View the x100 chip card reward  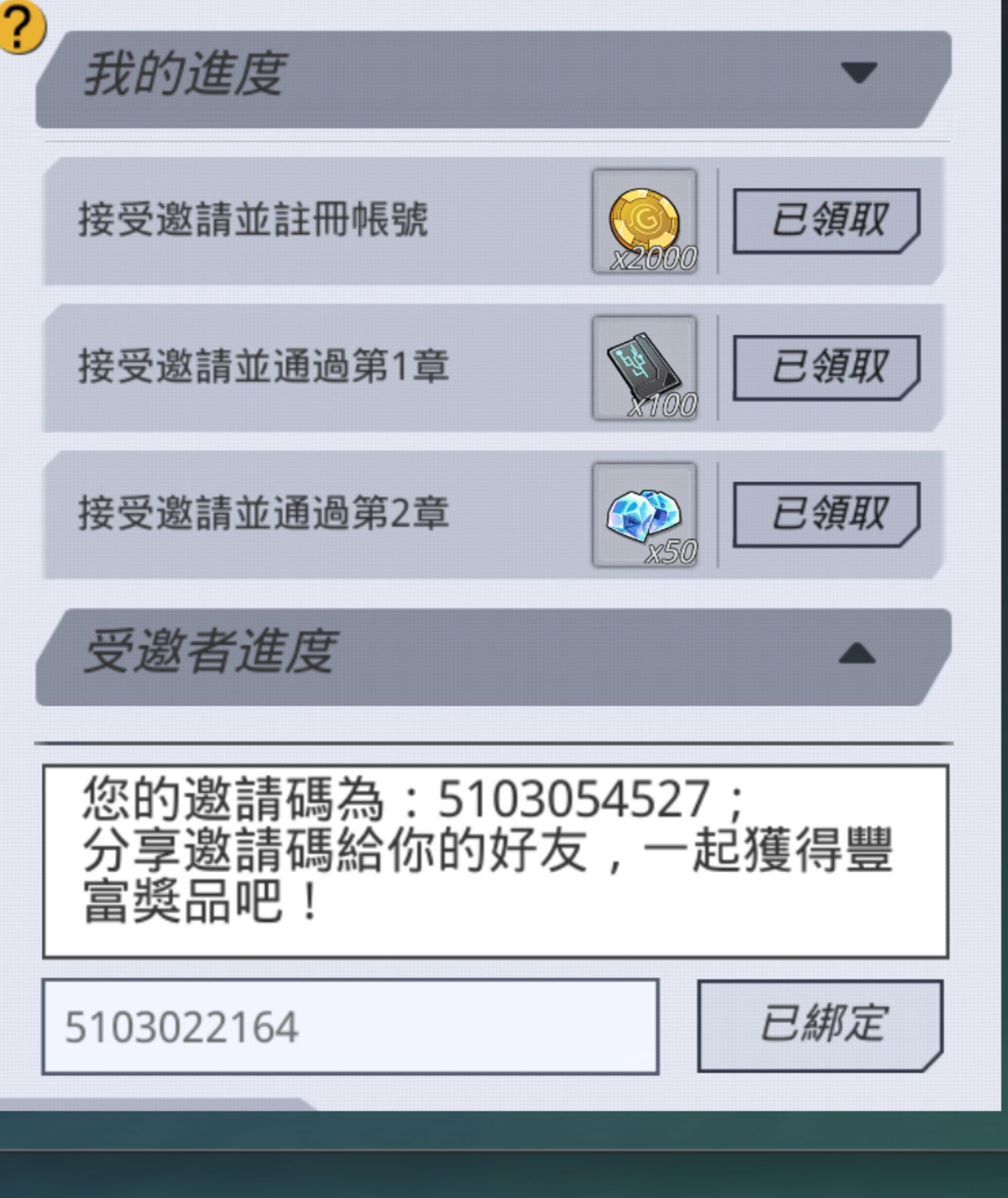(644, 368)
